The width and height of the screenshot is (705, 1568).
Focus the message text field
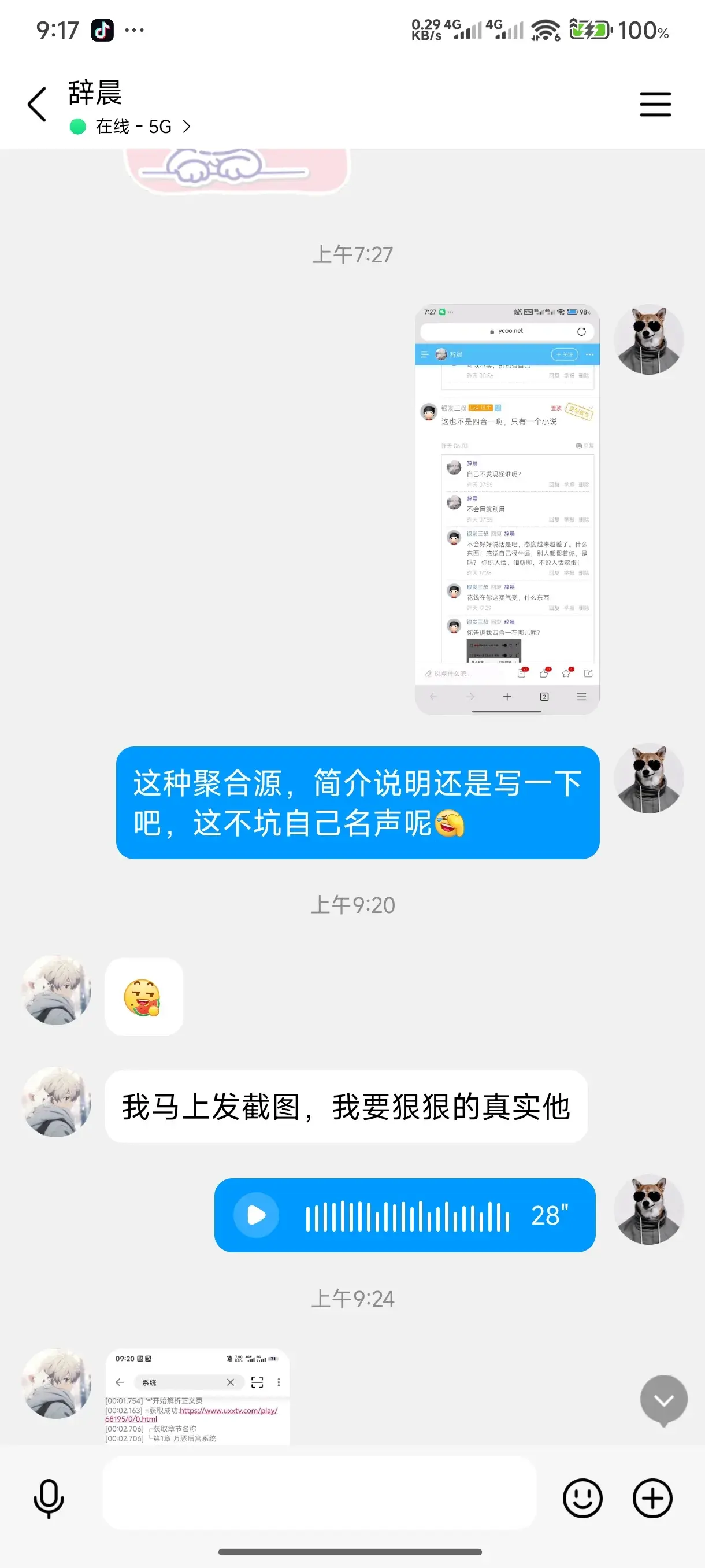pyautogui.click(x=319, y=1493)
